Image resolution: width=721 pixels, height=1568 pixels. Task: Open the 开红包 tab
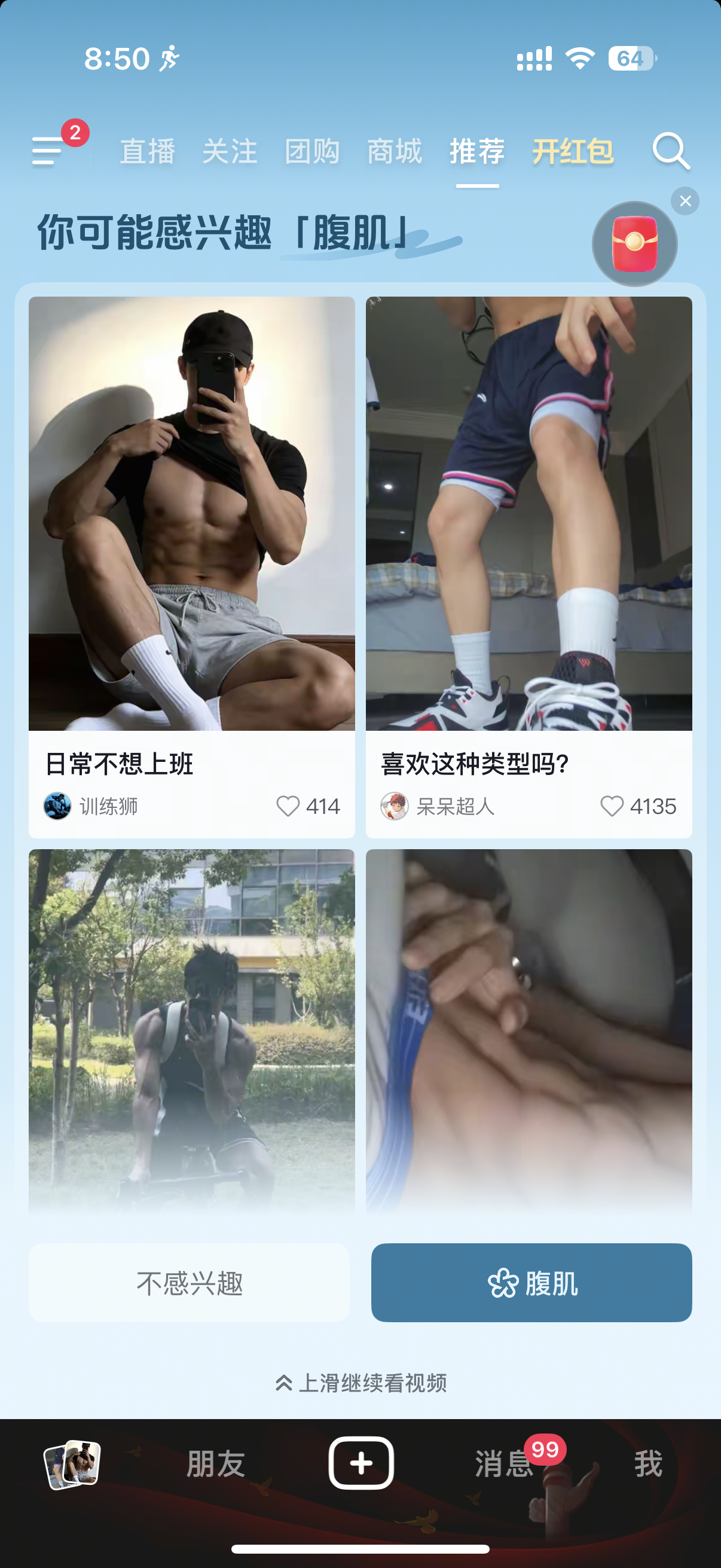573,151
